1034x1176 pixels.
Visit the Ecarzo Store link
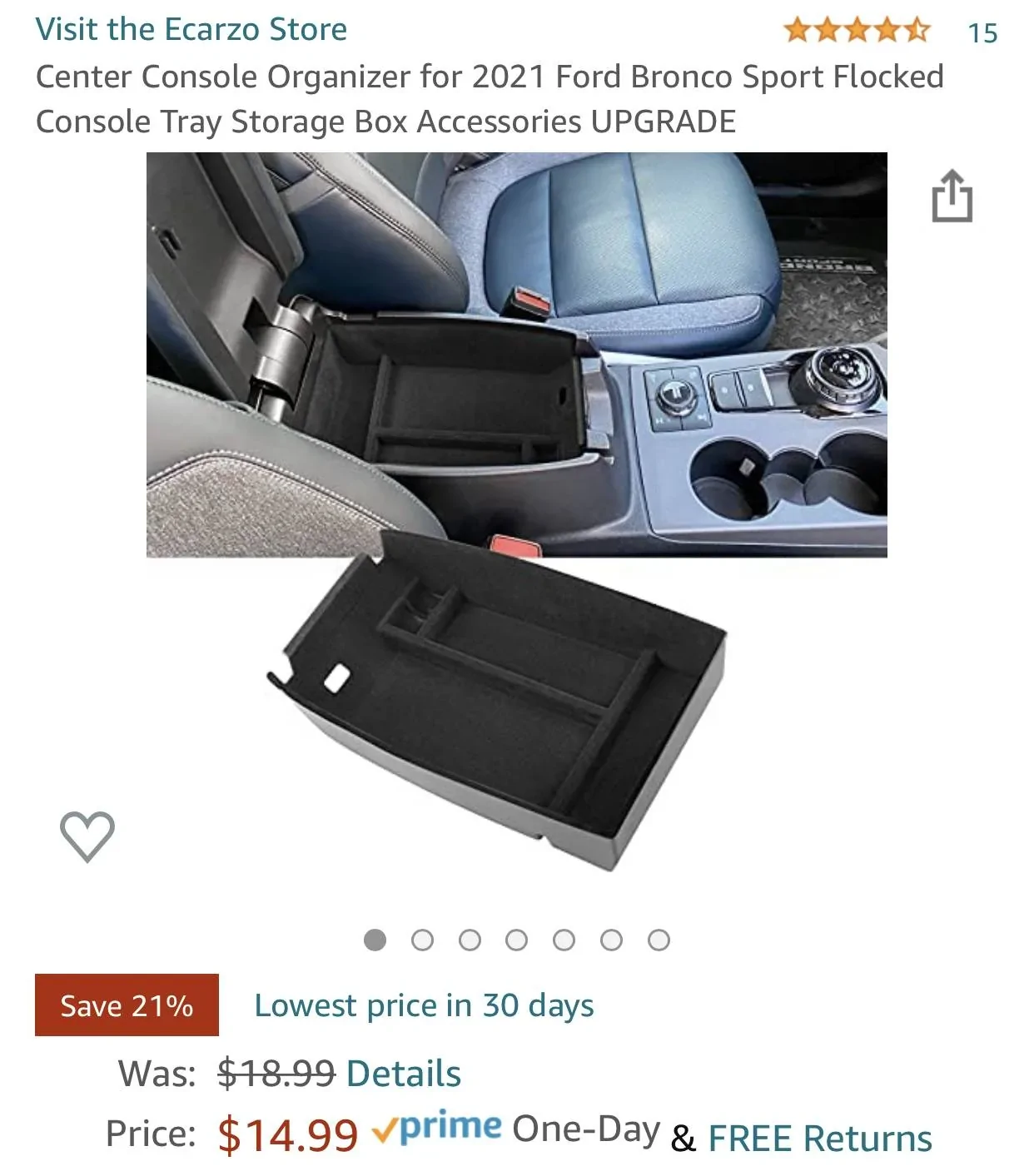click(x=191, y=30)
